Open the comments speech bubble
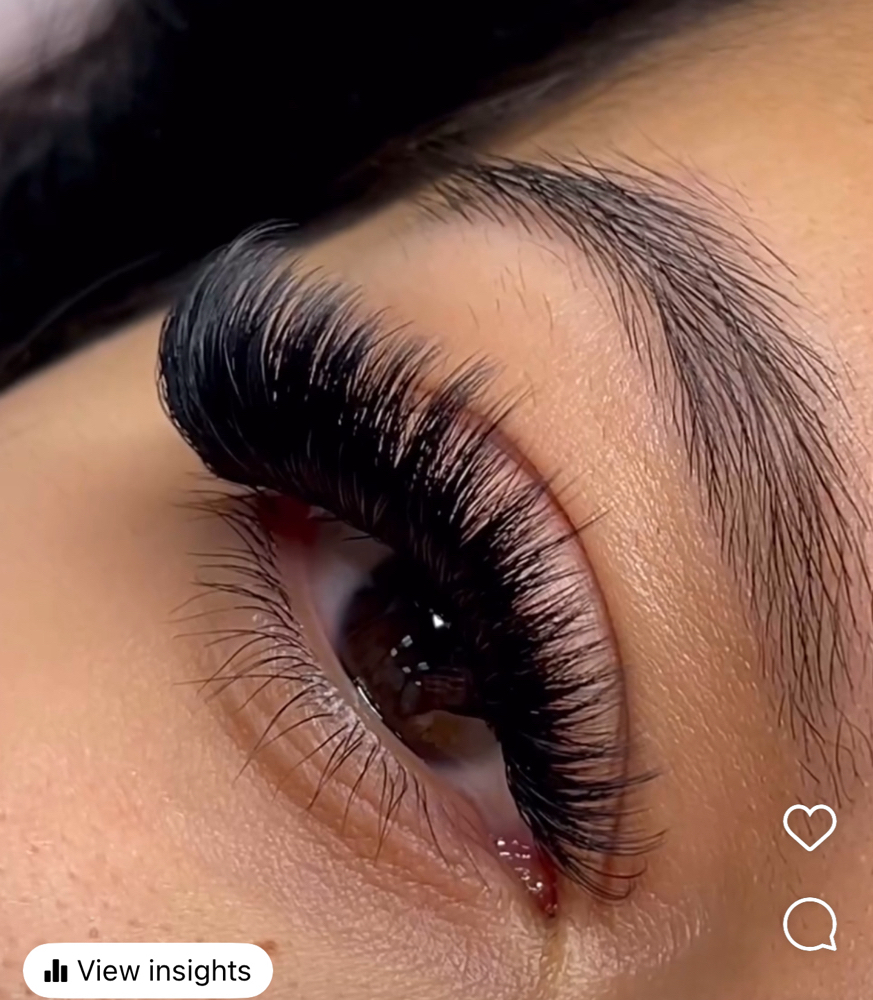Viewport: 873px width, 1000px height. click(809, 924)
